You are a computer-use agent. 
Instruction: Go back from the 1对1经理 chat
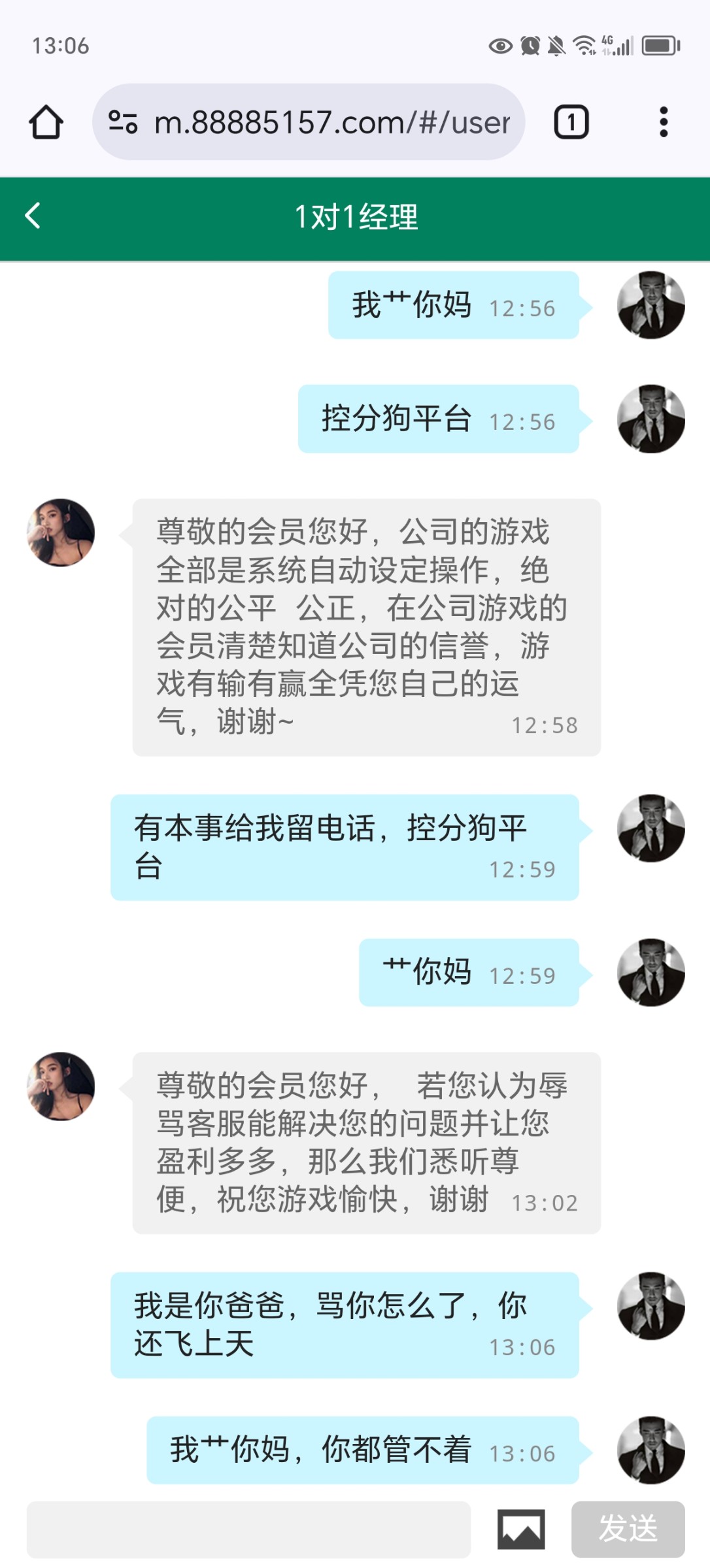pyautogui.click(x=33, y=216)
